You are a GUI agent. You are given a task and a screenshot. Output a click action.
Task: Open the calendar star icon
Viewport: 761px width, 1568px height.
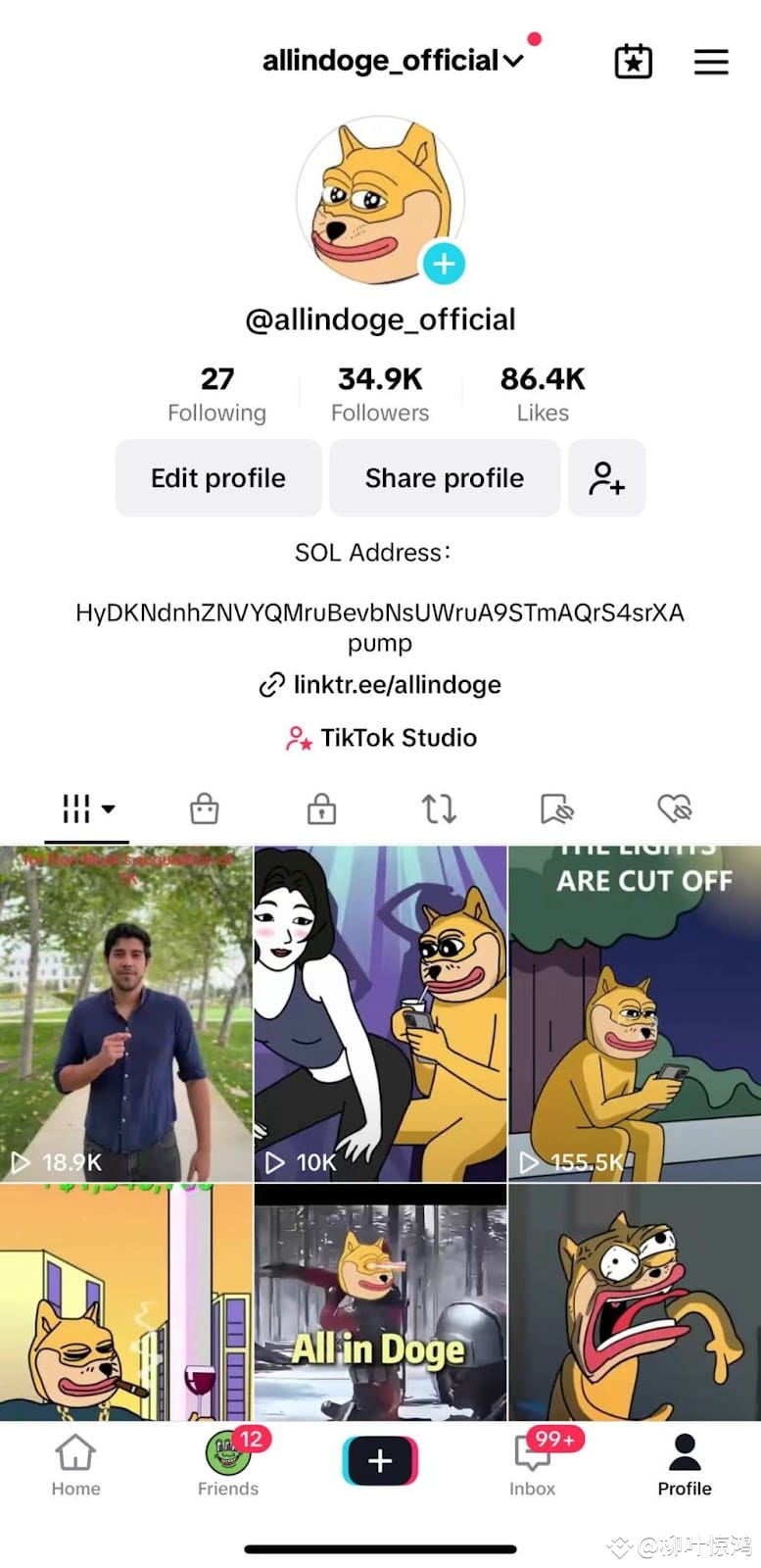coord(633,62)
